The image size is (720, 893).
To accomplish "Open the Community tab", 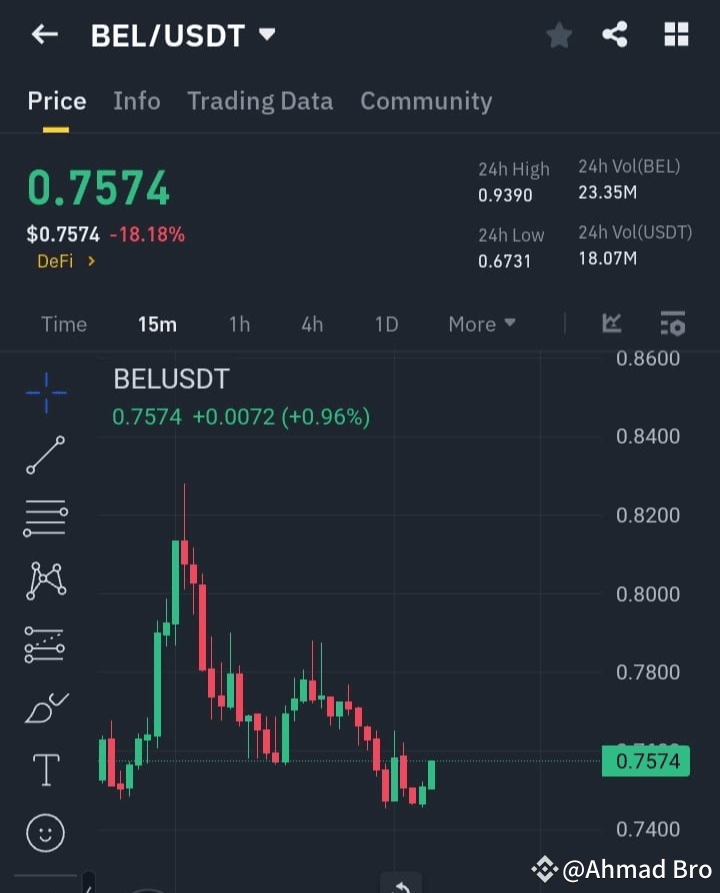I will (426, 101).
